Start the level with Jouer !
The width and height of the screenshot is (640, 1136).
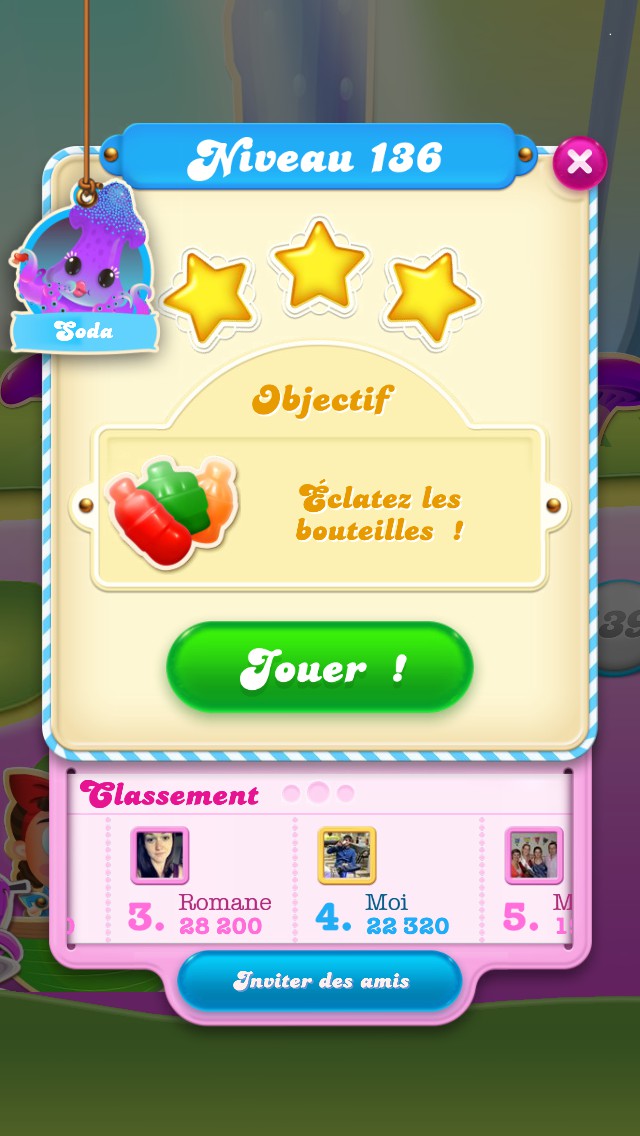point(319,667)
